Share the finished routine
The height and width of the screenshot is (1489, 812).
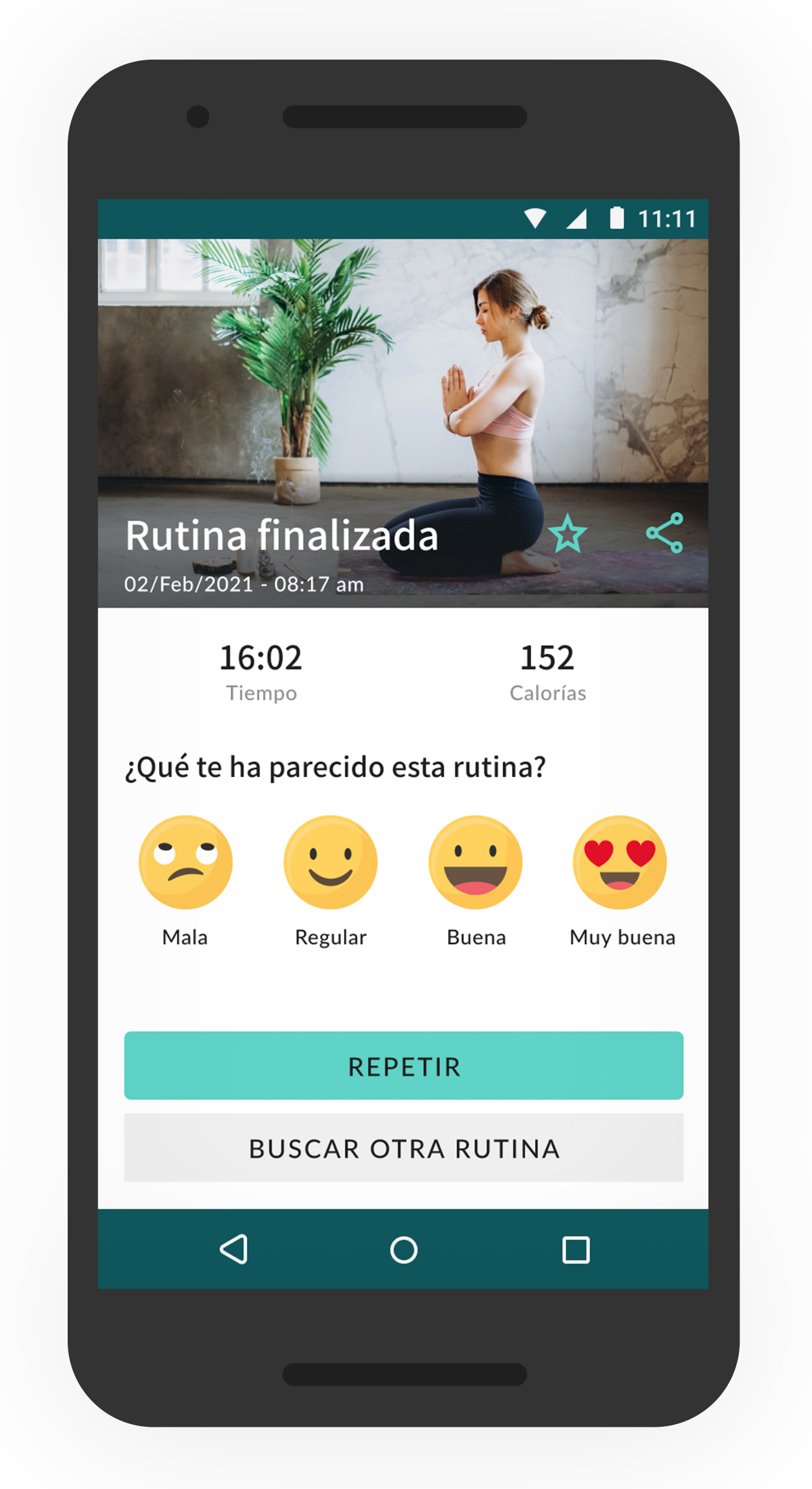pos(664,533)
